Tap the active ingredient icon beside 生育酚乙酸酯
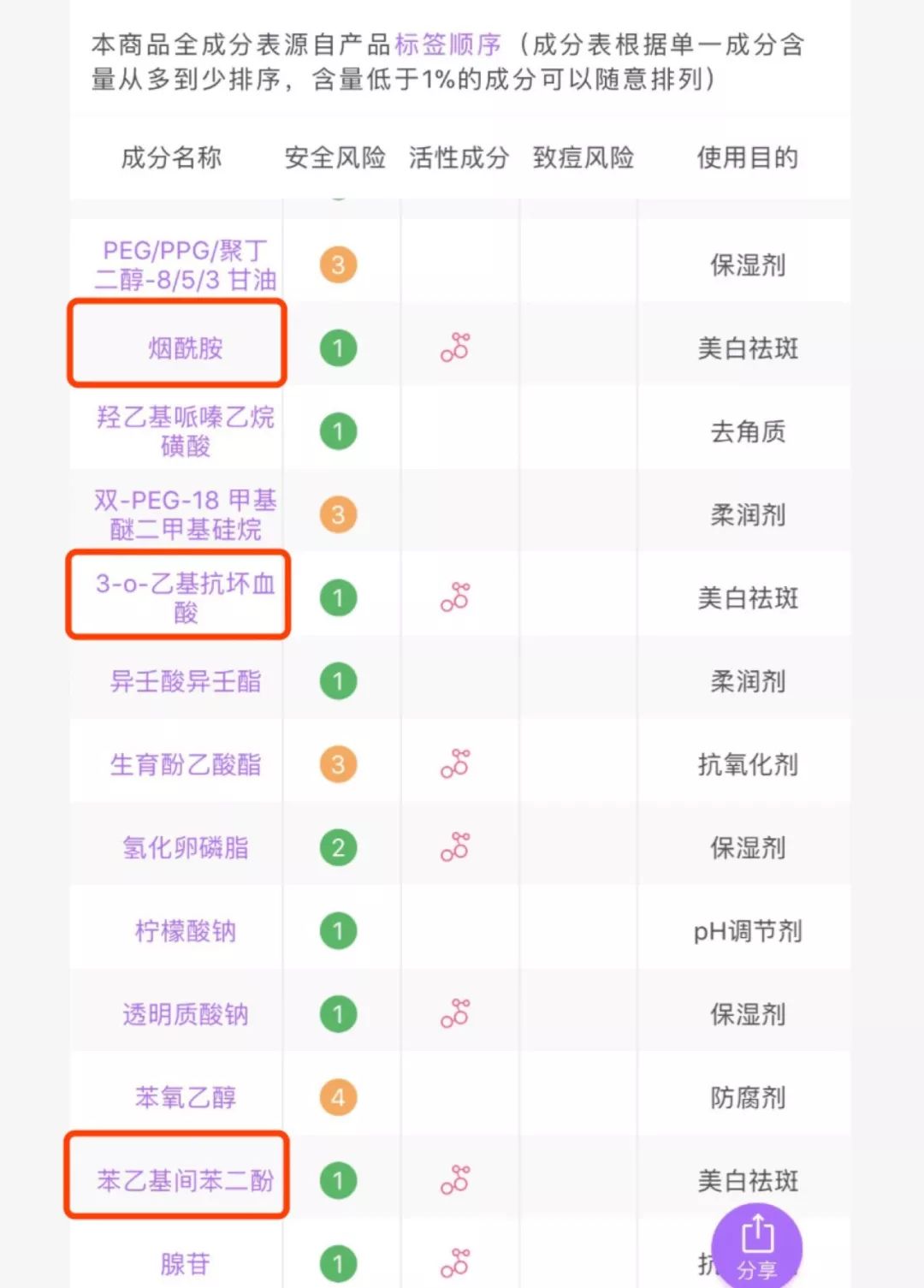Viewport: 924px width, 1288px height. pos(454,763)
